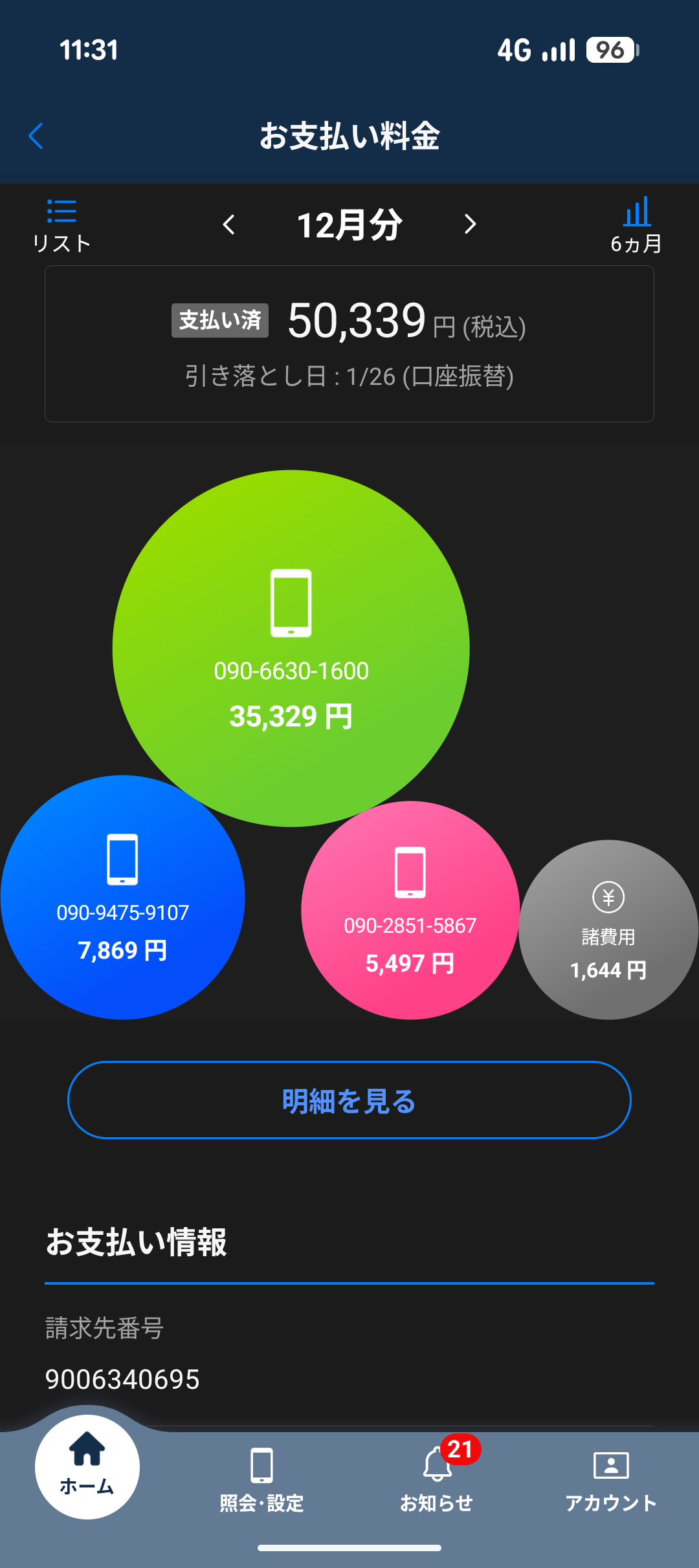This screenshot has height=1568, width=699.
Task: Open charges for 090-6630-1600
Action: [x=291, y=647]
